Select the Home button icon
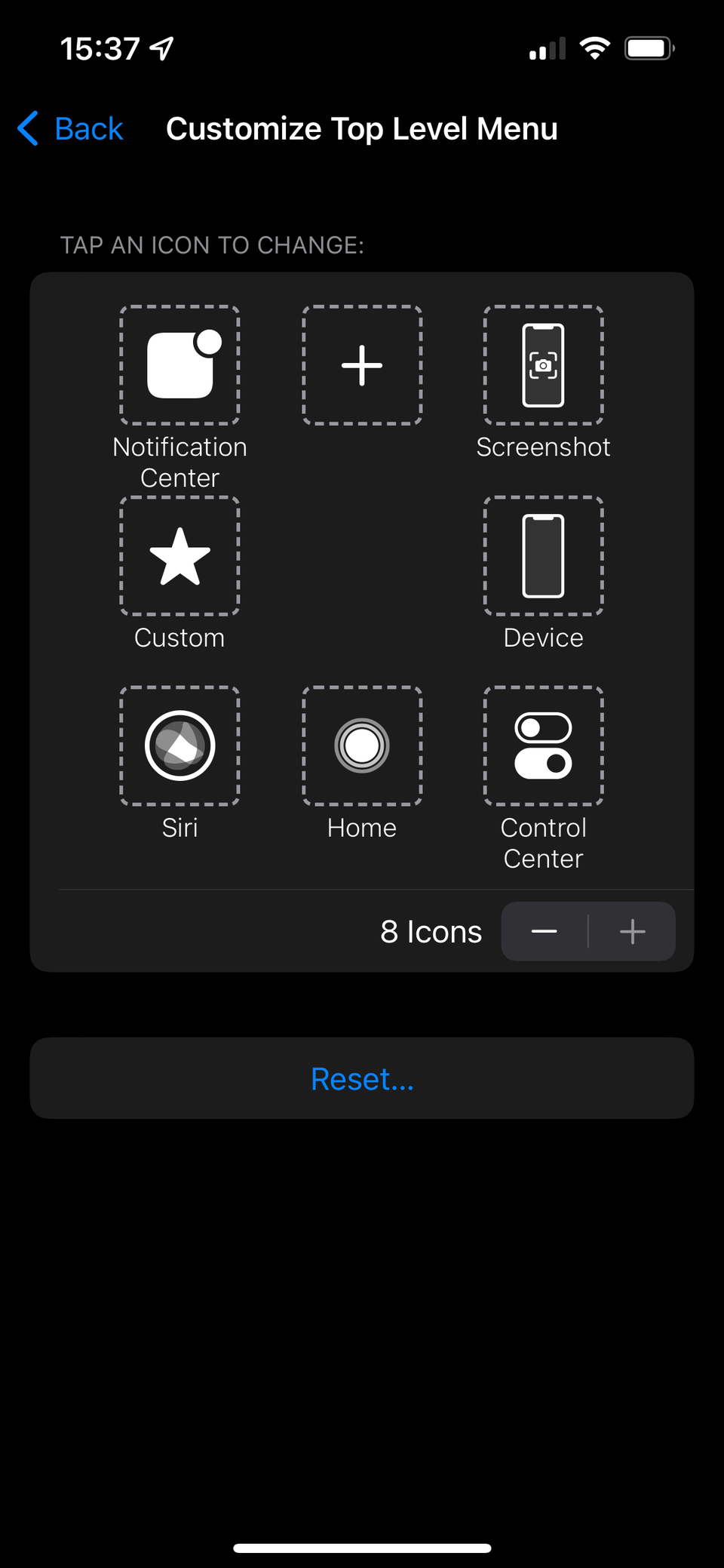The image size is (724, 1568). (361, 746)
